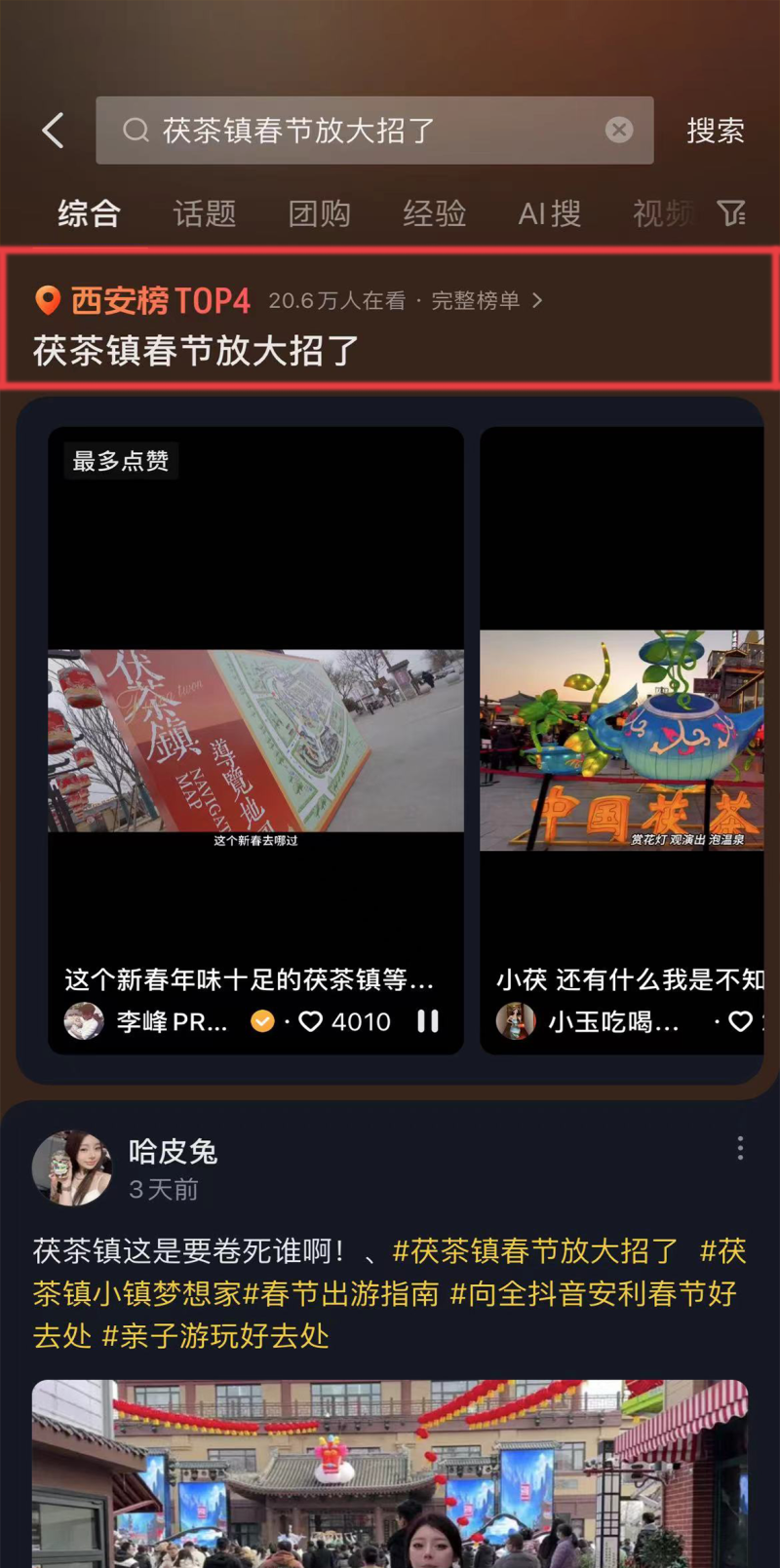This screenshot has width=780, height=1568.
Task: Like the video with 4010 likes
Action: pos(311,1021)
